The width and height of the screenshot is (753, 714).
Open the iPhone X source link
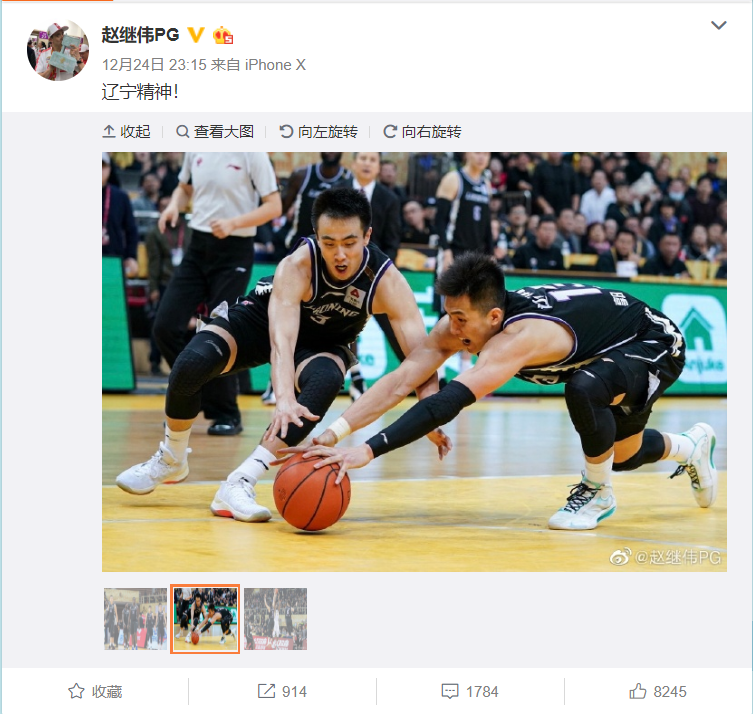coord(275,65)
